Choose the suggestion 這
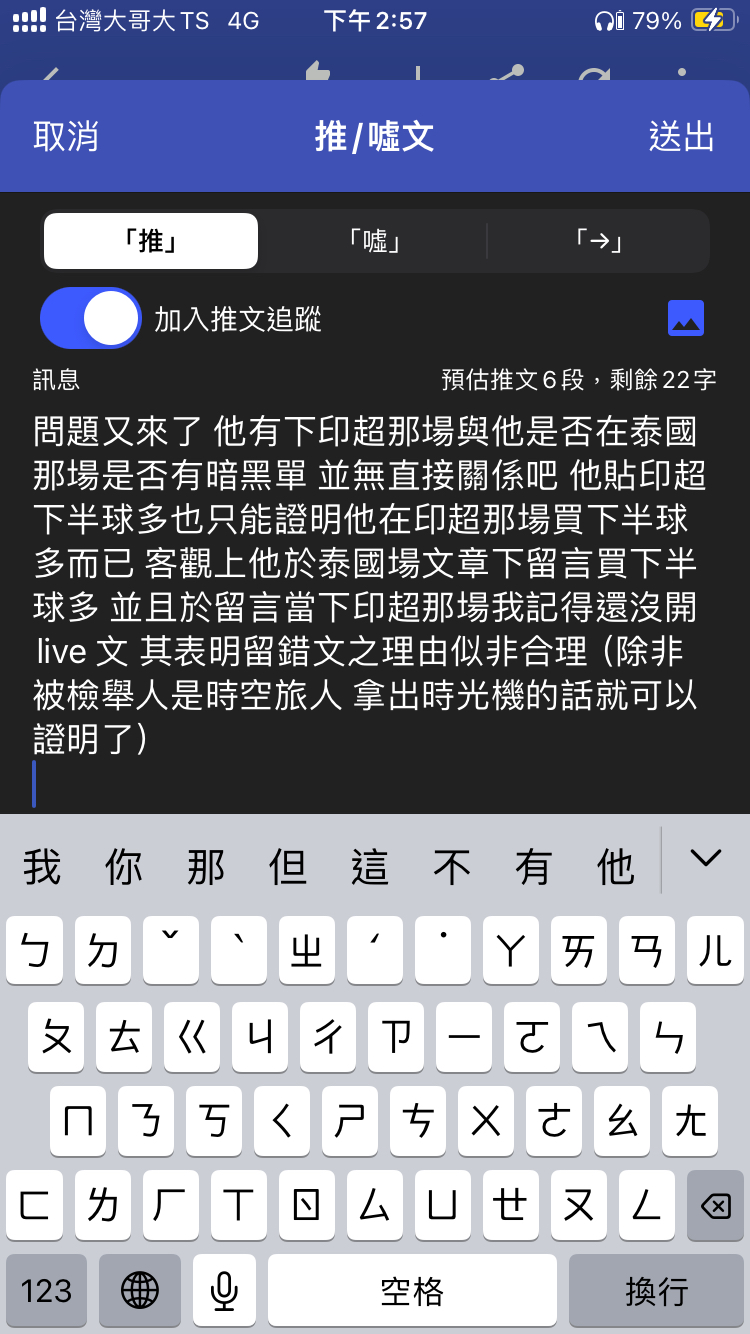The image size is (750, 1334). [x=370, y=866]
